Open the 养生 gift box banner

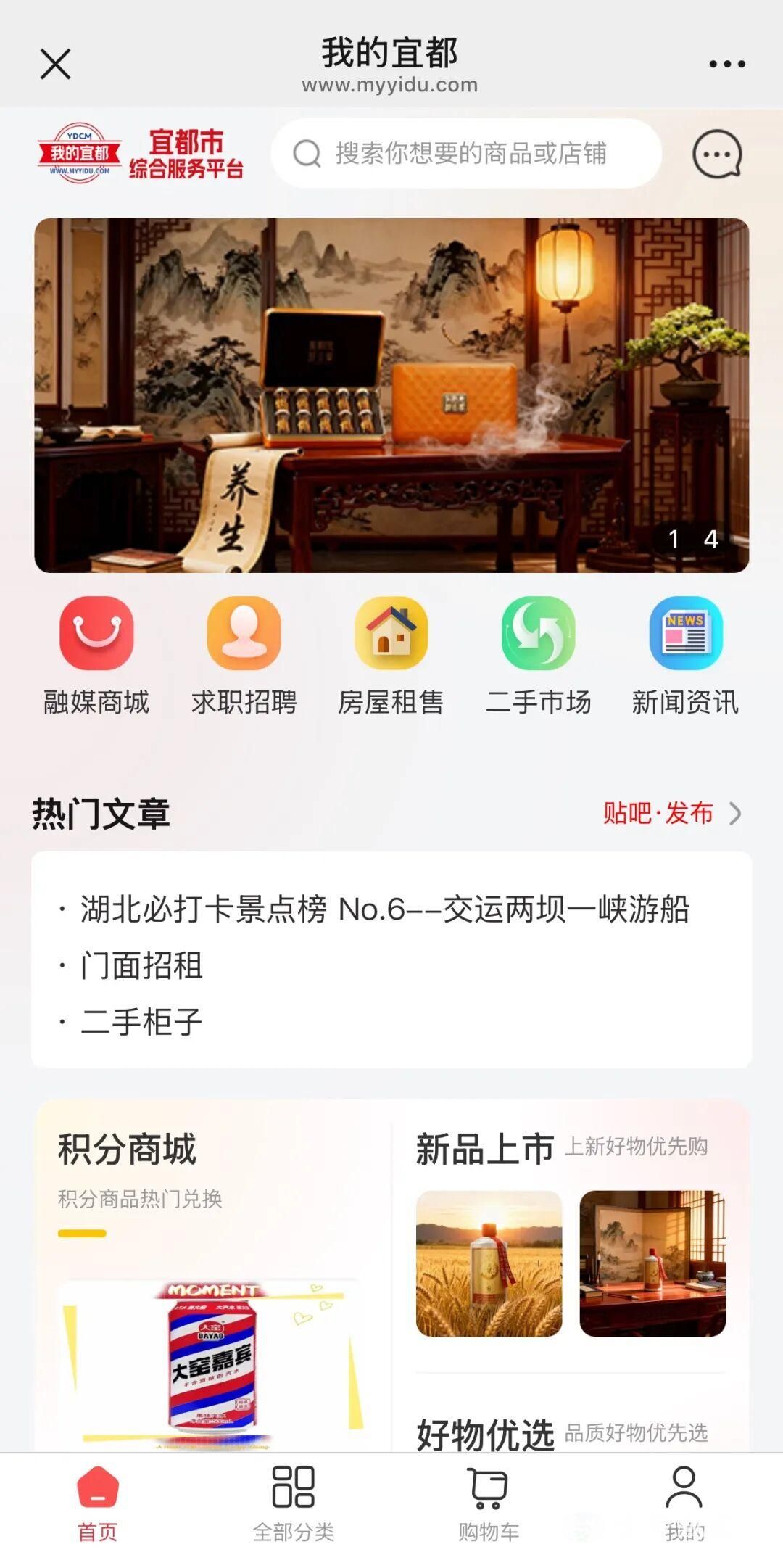click(391, 395)
